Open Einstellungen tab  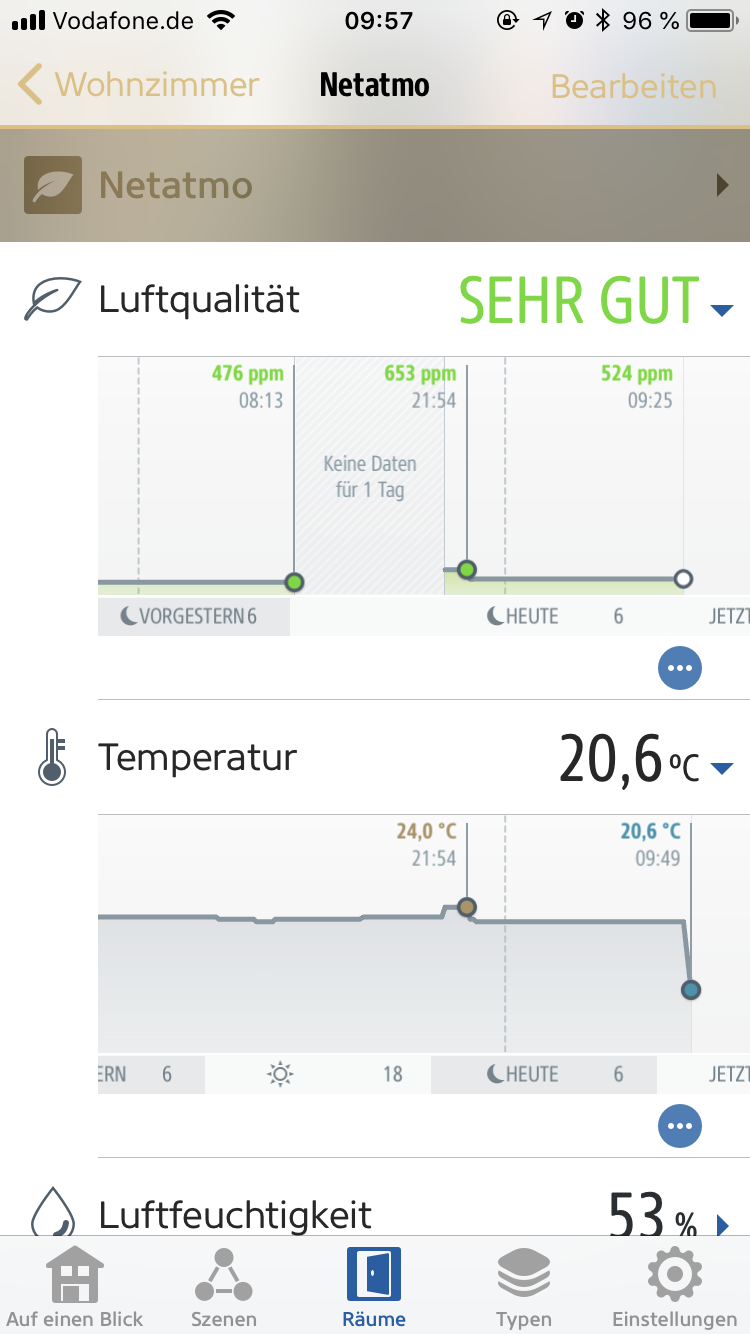pyautogui.click(x=674, y=1287)
